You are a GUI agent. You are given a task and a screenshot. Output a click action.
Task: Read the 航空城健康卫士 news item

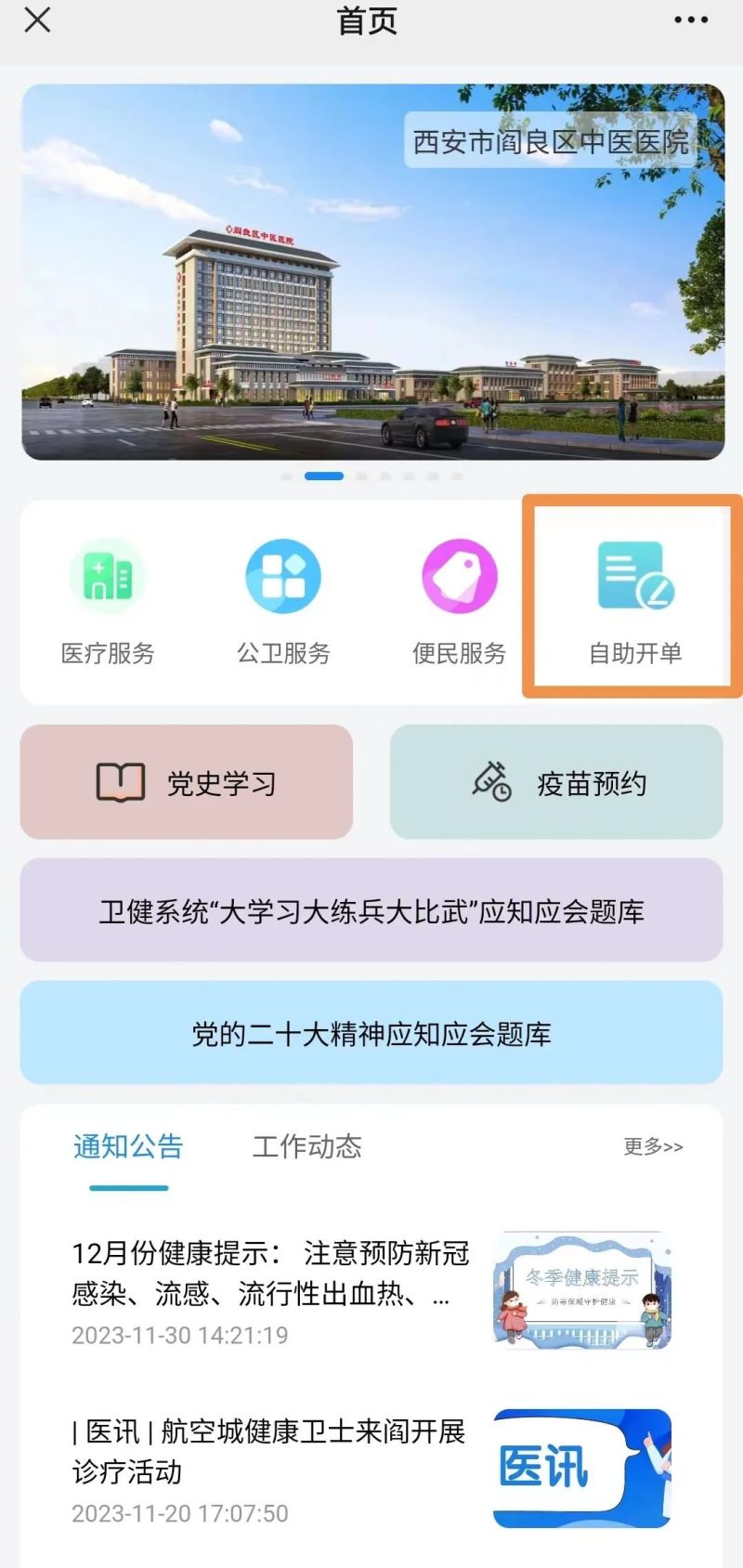269,1451
